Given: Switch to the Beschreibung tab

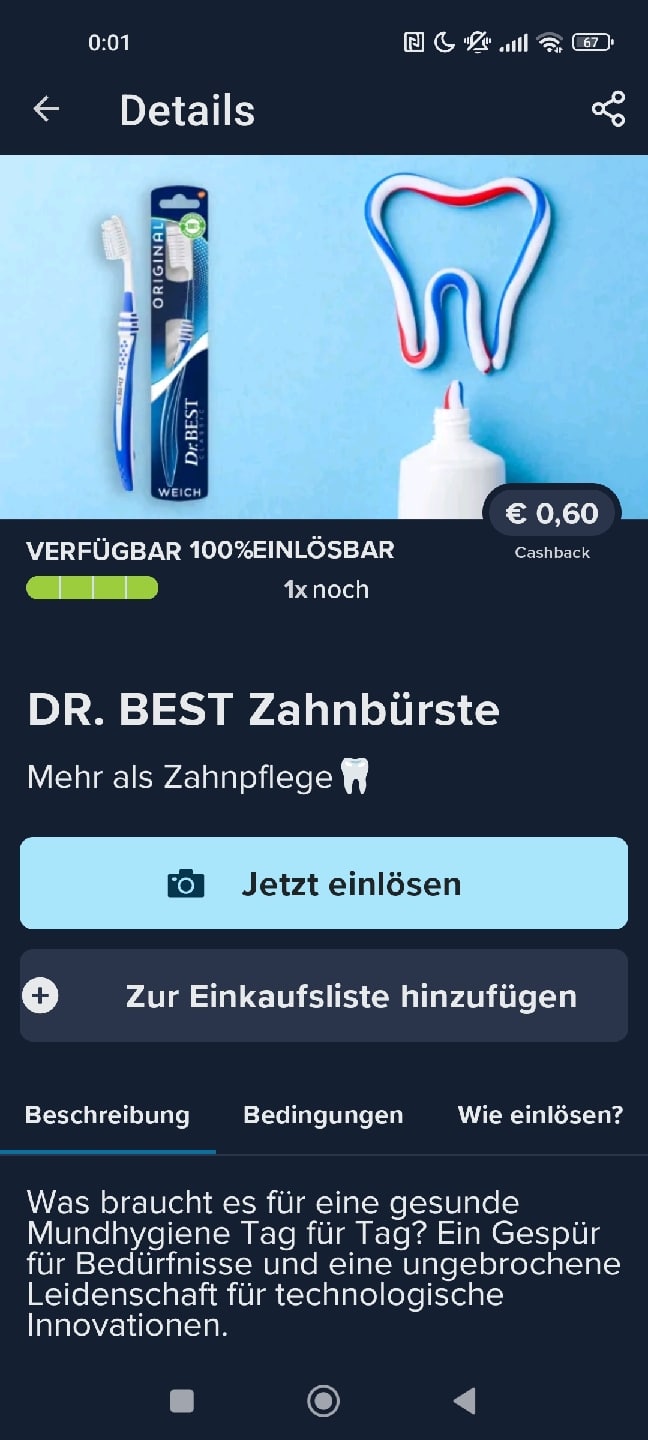Looking at the screenshot, I should pos(107,1115).
